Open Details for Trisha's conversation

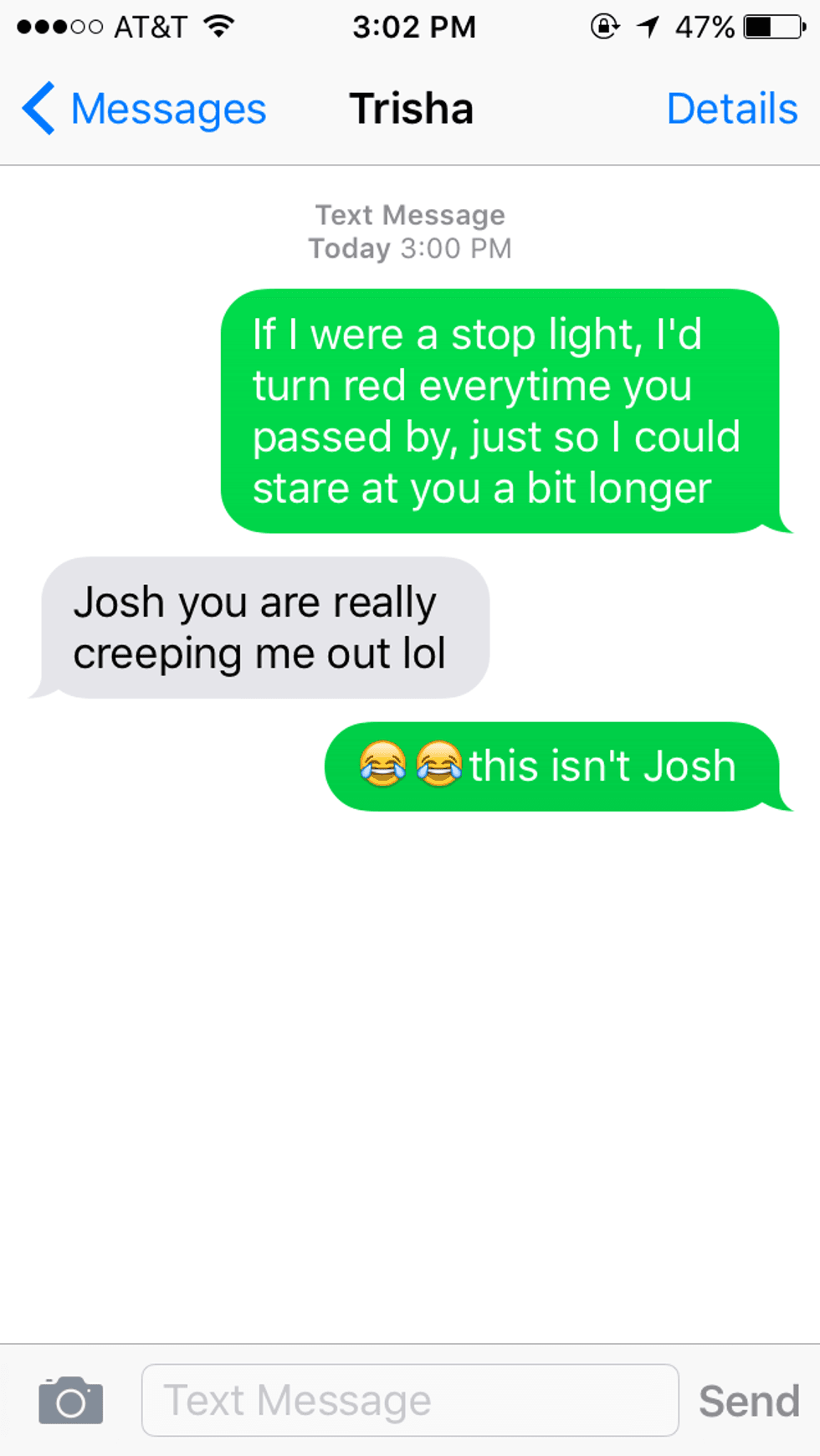[731, 109]
